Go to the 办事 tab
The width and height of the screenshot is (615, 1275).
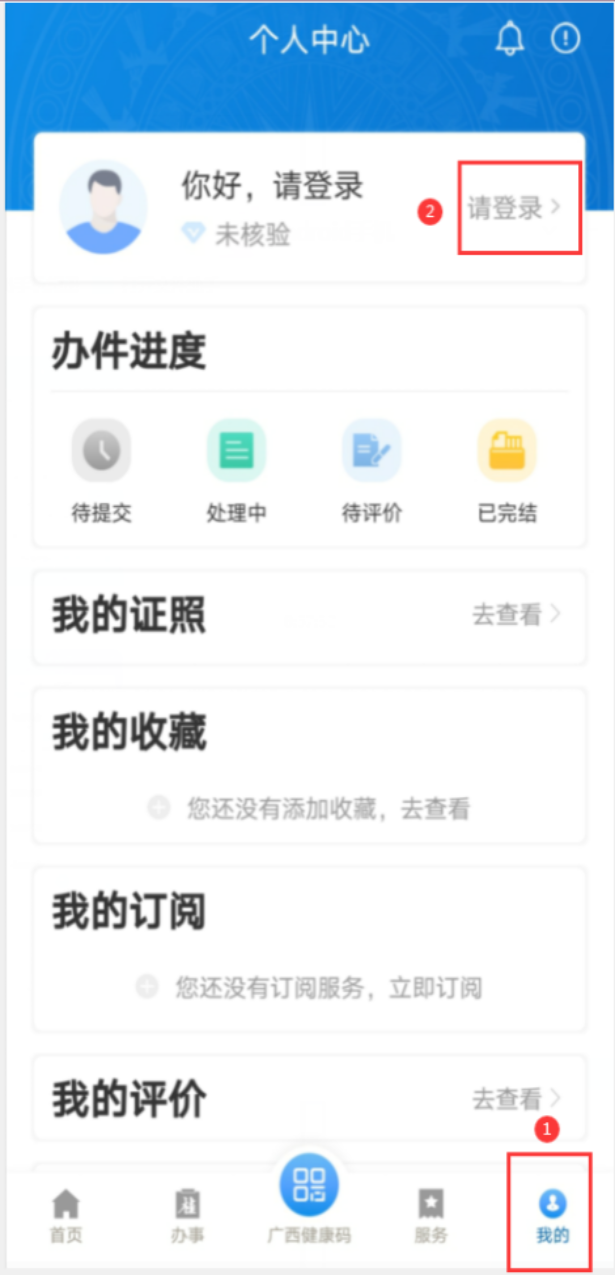point(187,1215)
